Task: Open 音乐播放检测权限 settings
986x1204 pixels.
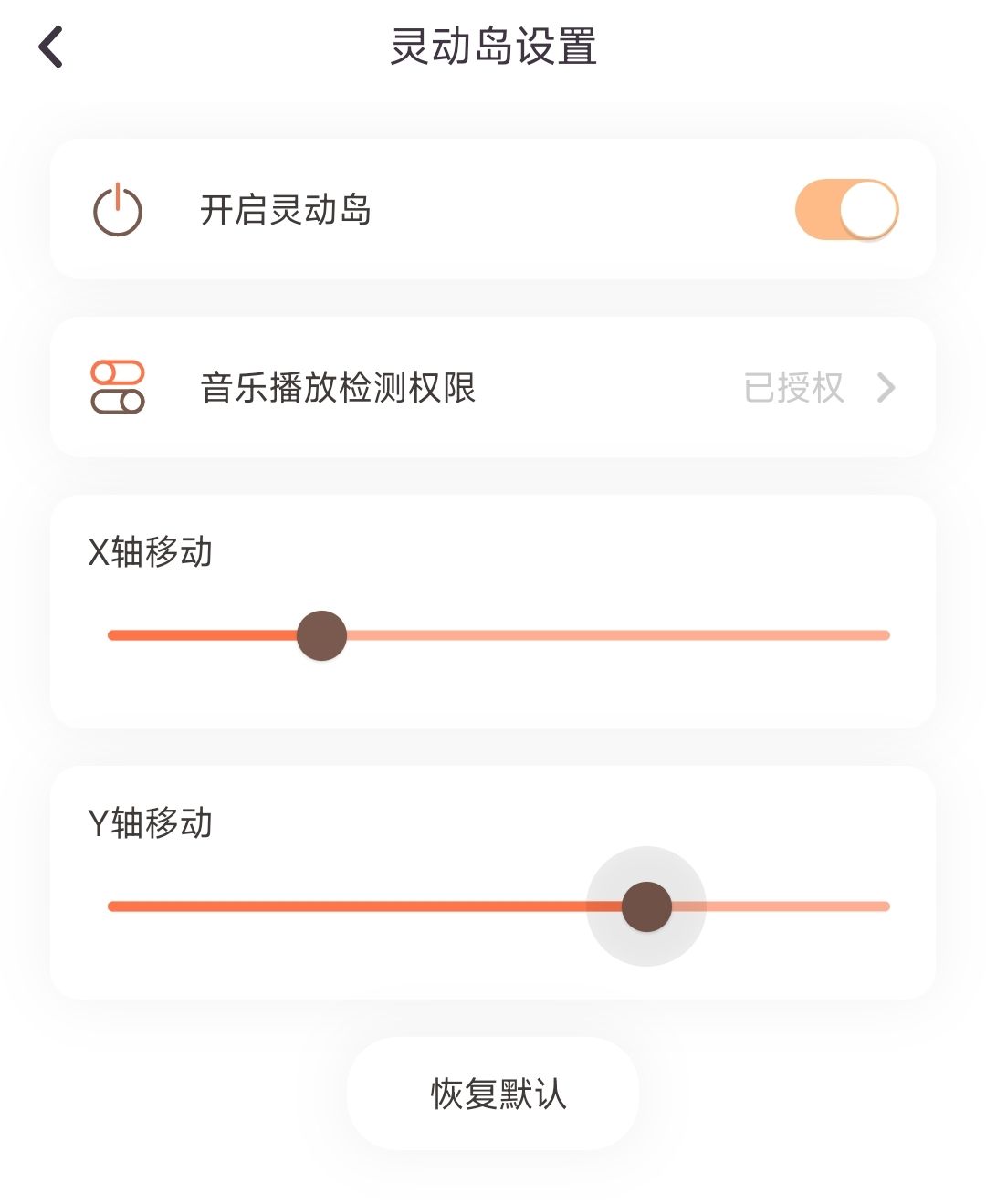Action: coord(493,388)
